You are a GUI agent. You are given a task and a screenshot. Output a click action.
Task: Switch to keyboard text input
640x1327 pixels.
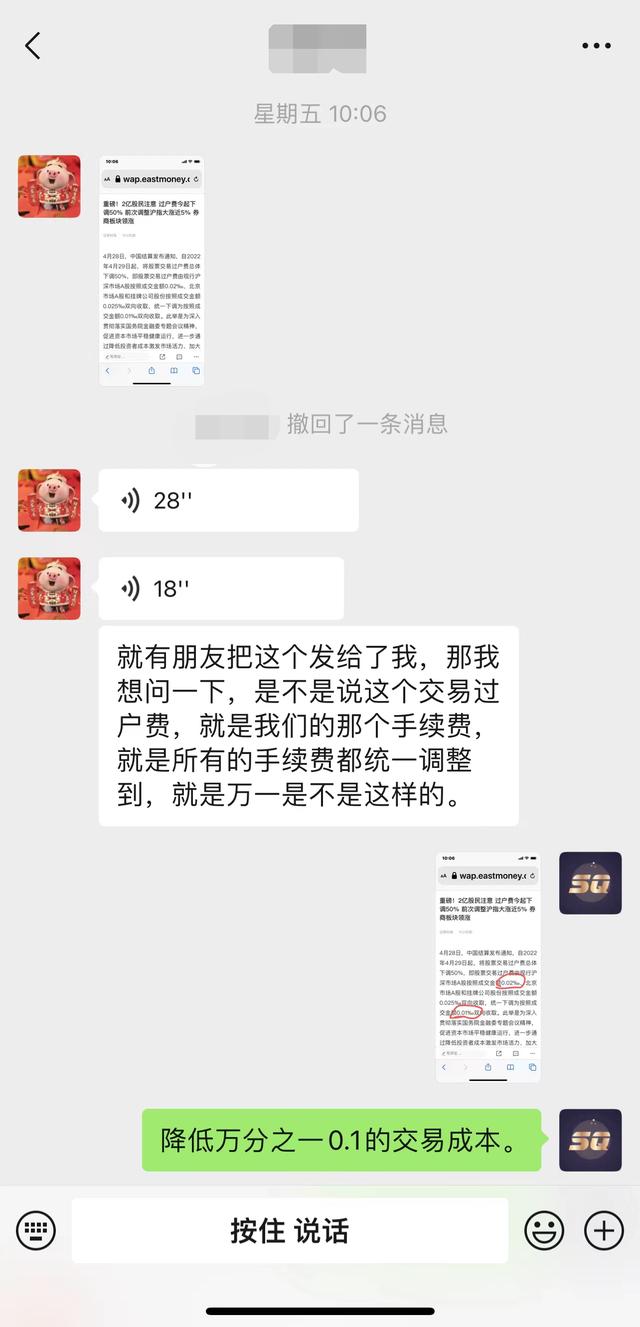(x=36, y=1230)
